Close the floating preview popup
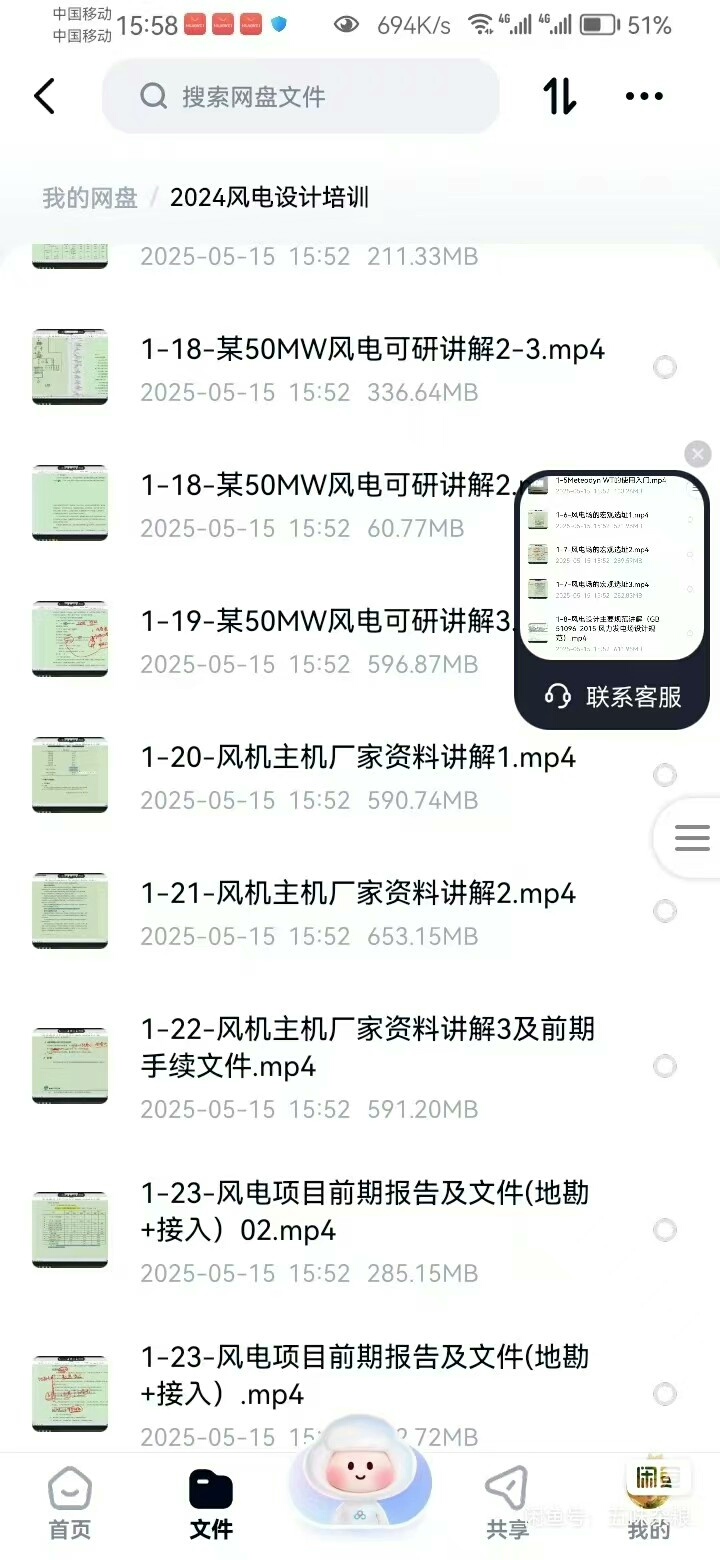 click(698, 453)
